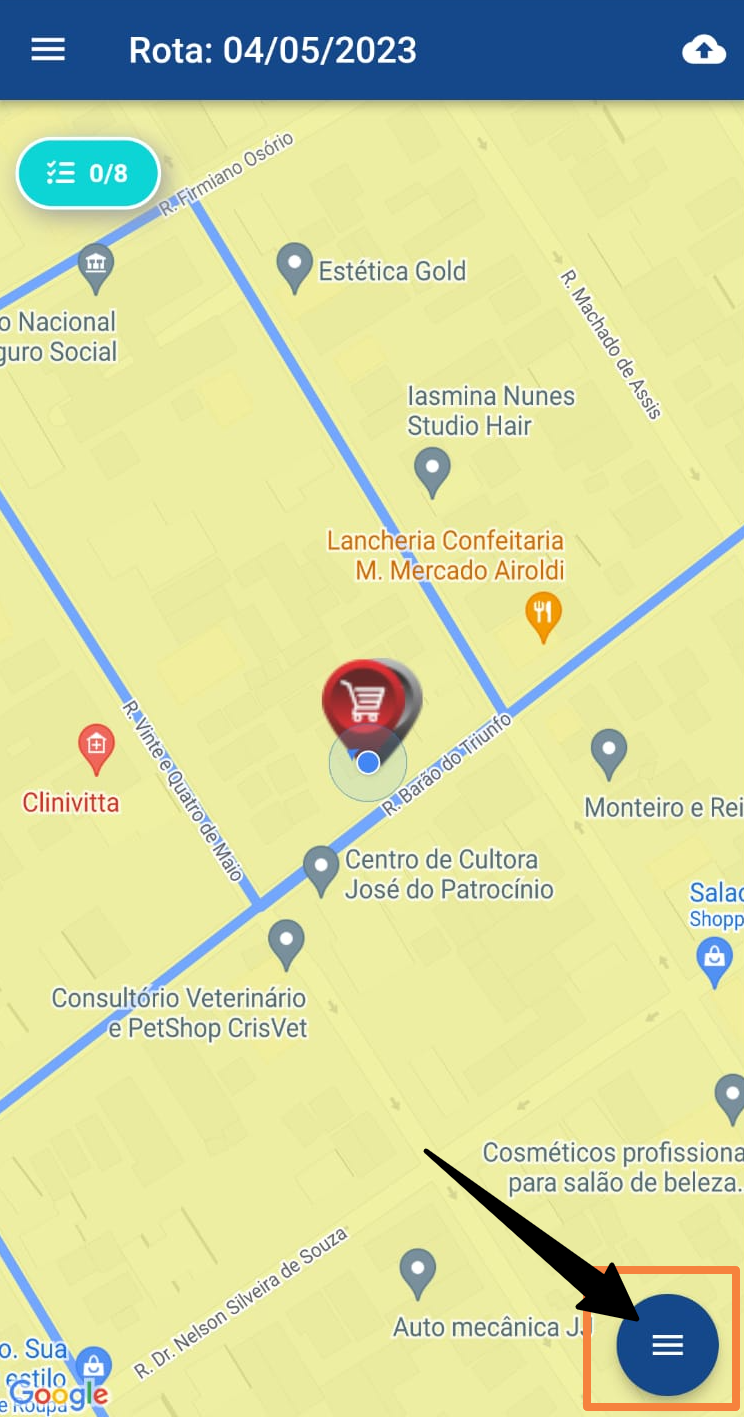Image resolution: width=744 pixels, height=1417 pixels.
Task: Select the Lancheria Confeitaria restaurant pin
Action: point(543,616)
